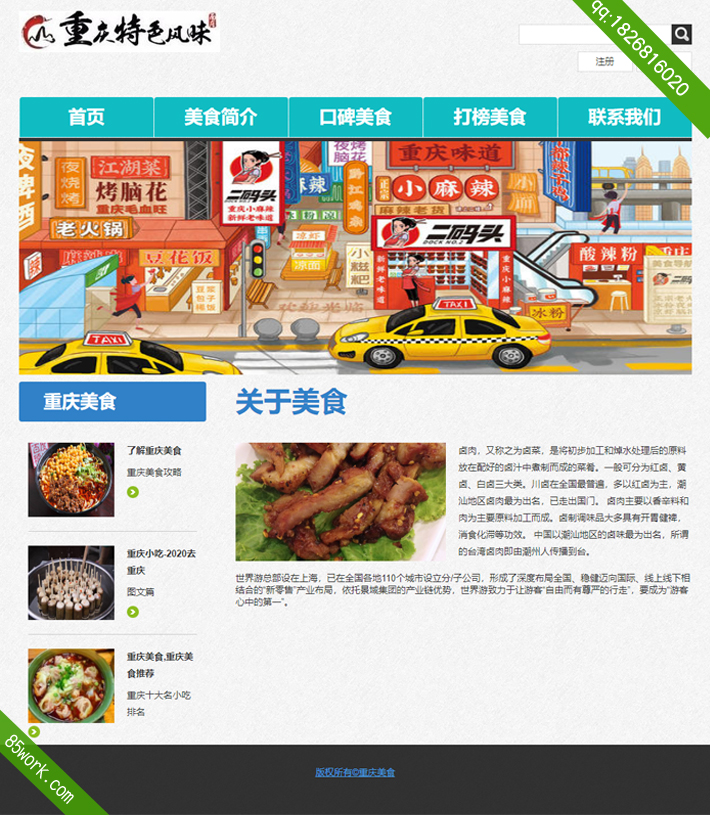Open the 口碑美食 tab

pyautogui.click(x=355, y=117)
